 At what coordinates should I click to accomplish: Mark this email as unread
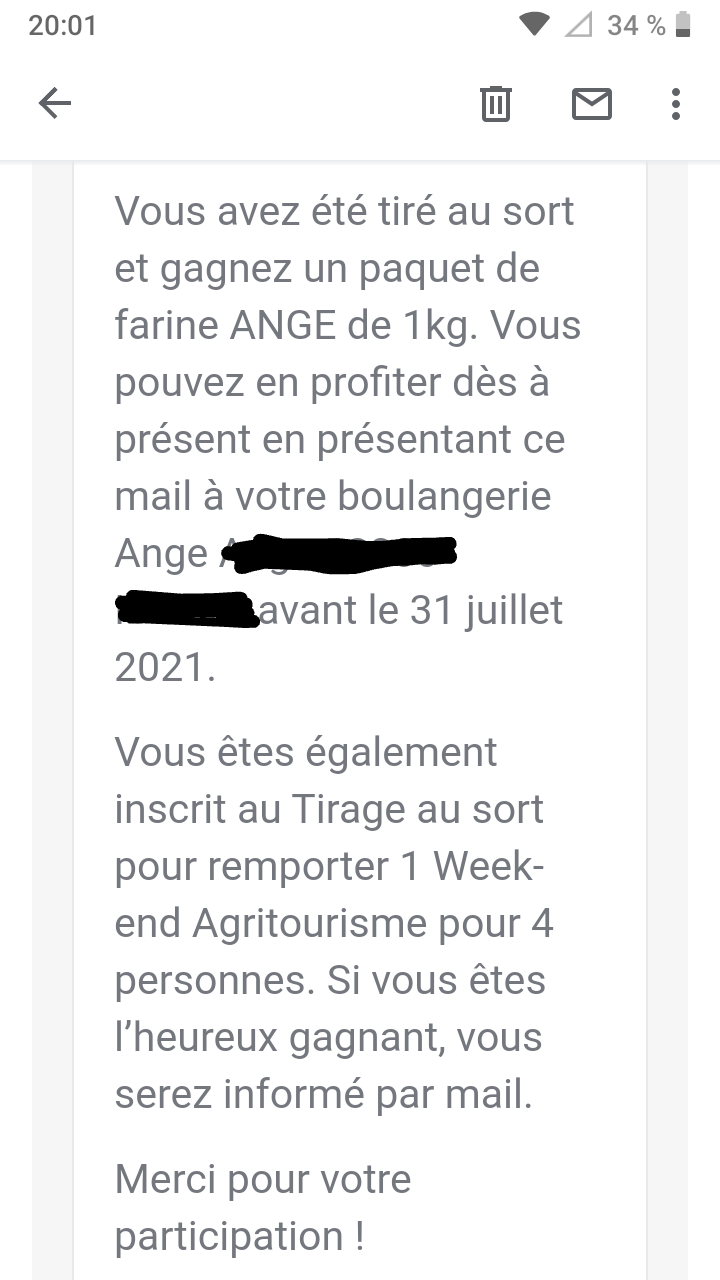tap(592, 103)
